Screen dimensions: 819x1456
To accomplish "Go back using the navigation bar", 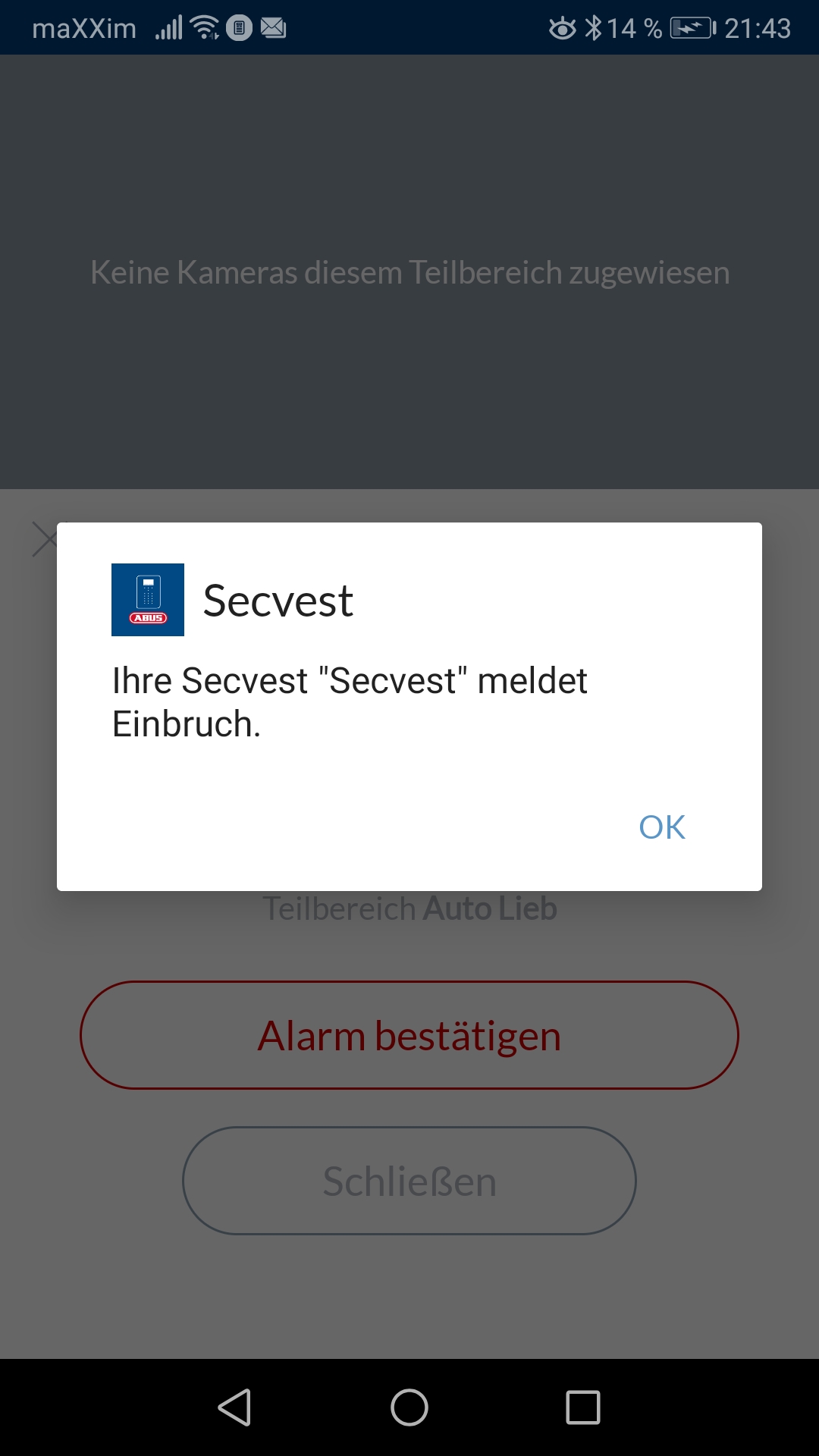I will (x=235, y=1407).
